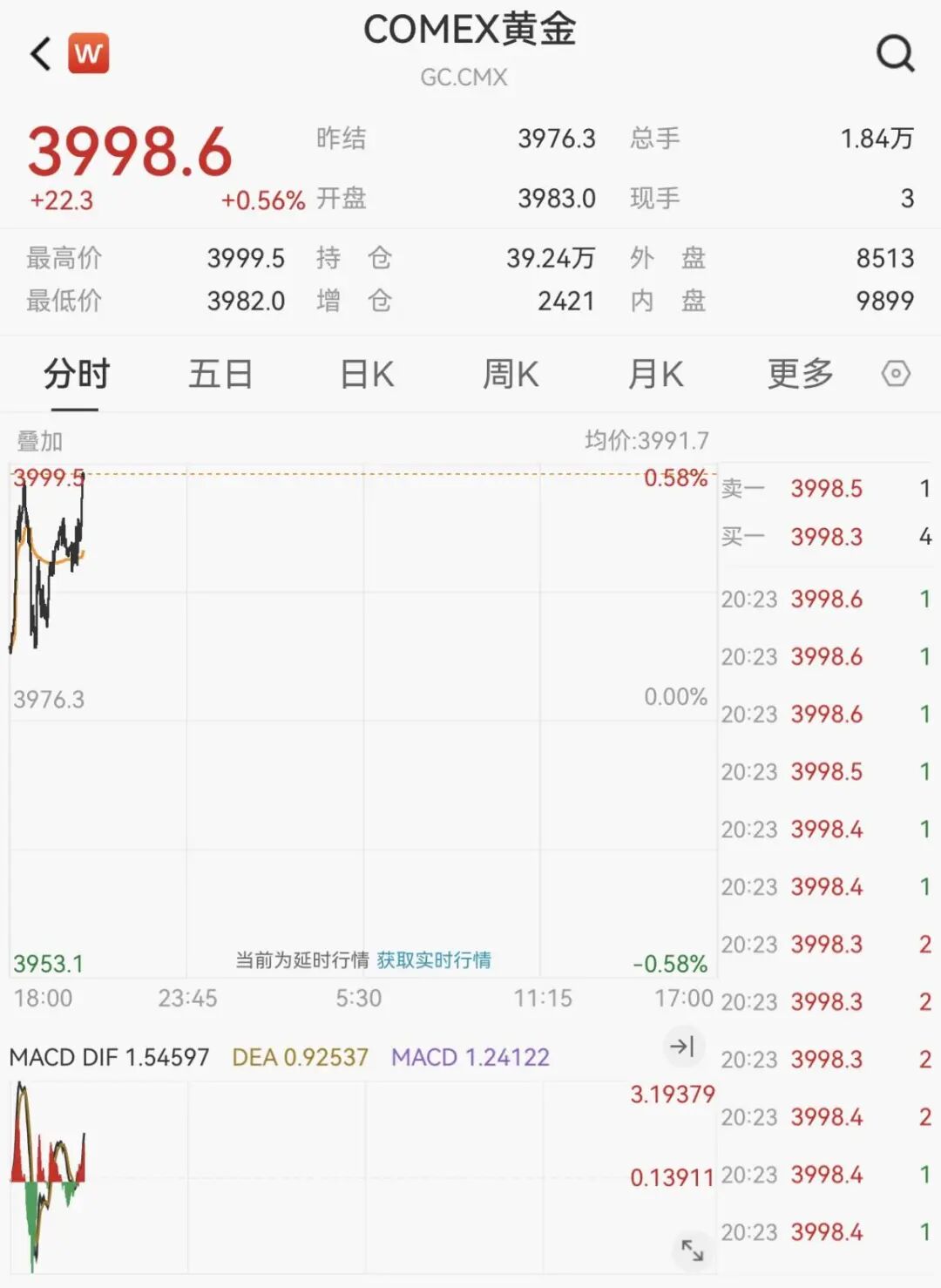Switch to the 五日 five-day tab
Image resolution: width=941 pixels, height=1288 pixels.
tap(221, 373)
